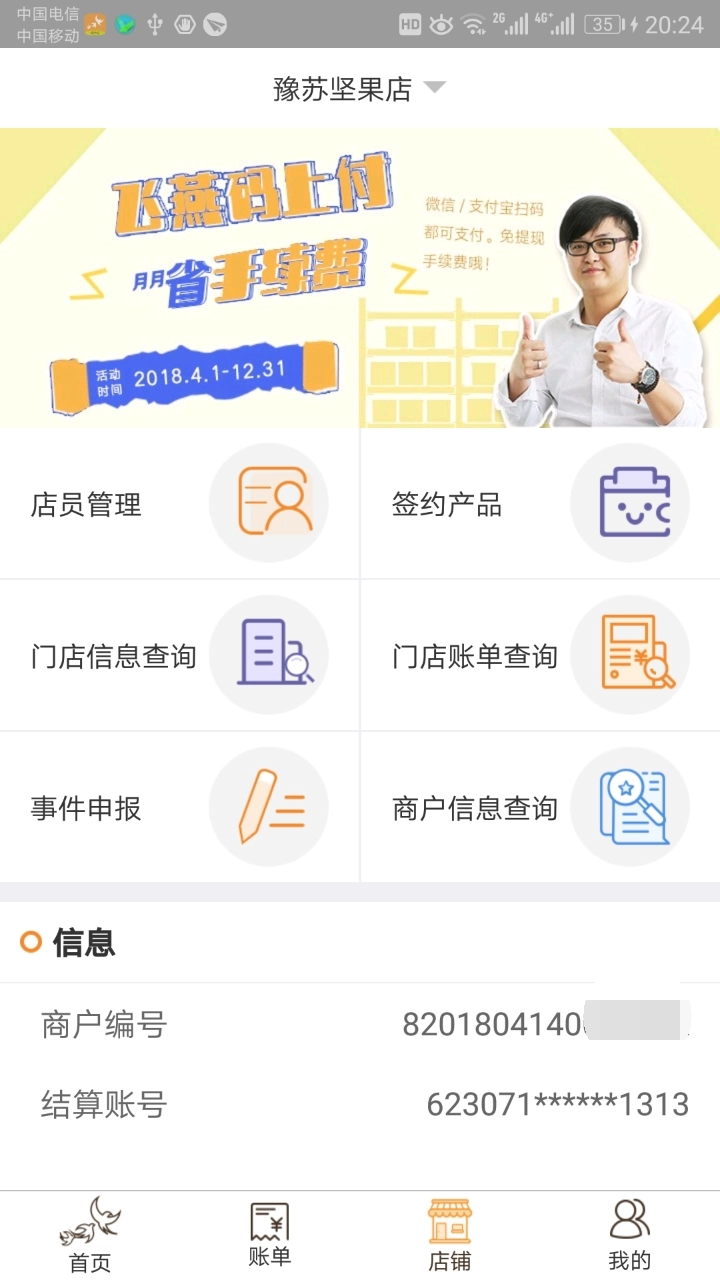The width and height of the screenshot is (720, 1280).
Task: Open the 飞燕码上付 promotional banner
Action: click(360, 278)
